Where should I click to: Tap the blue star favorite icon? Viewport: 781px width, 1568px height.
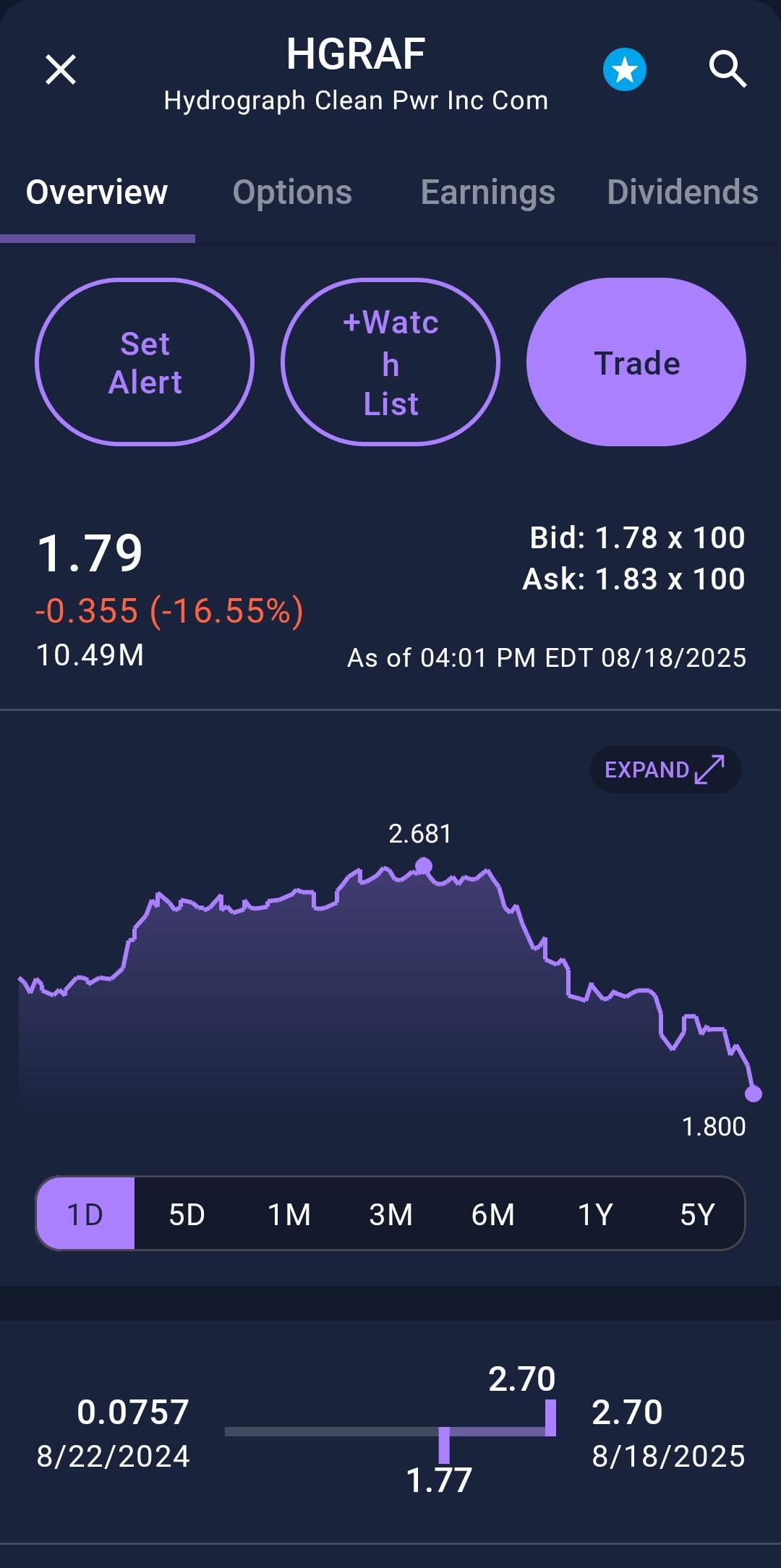click(625, 70)
